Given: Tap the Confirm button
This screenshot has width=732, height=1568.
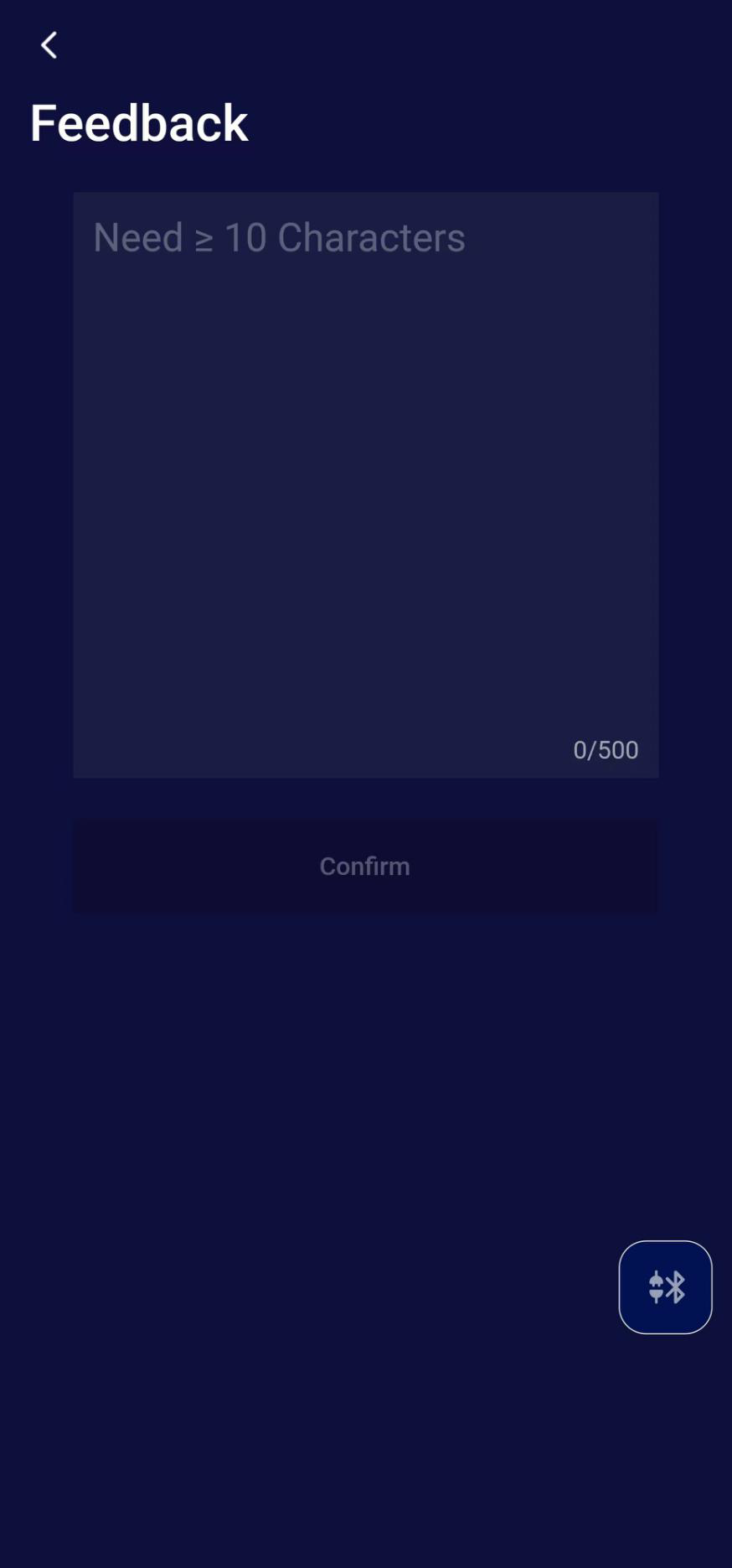Looking at the screenshot, I should (365, 866).
